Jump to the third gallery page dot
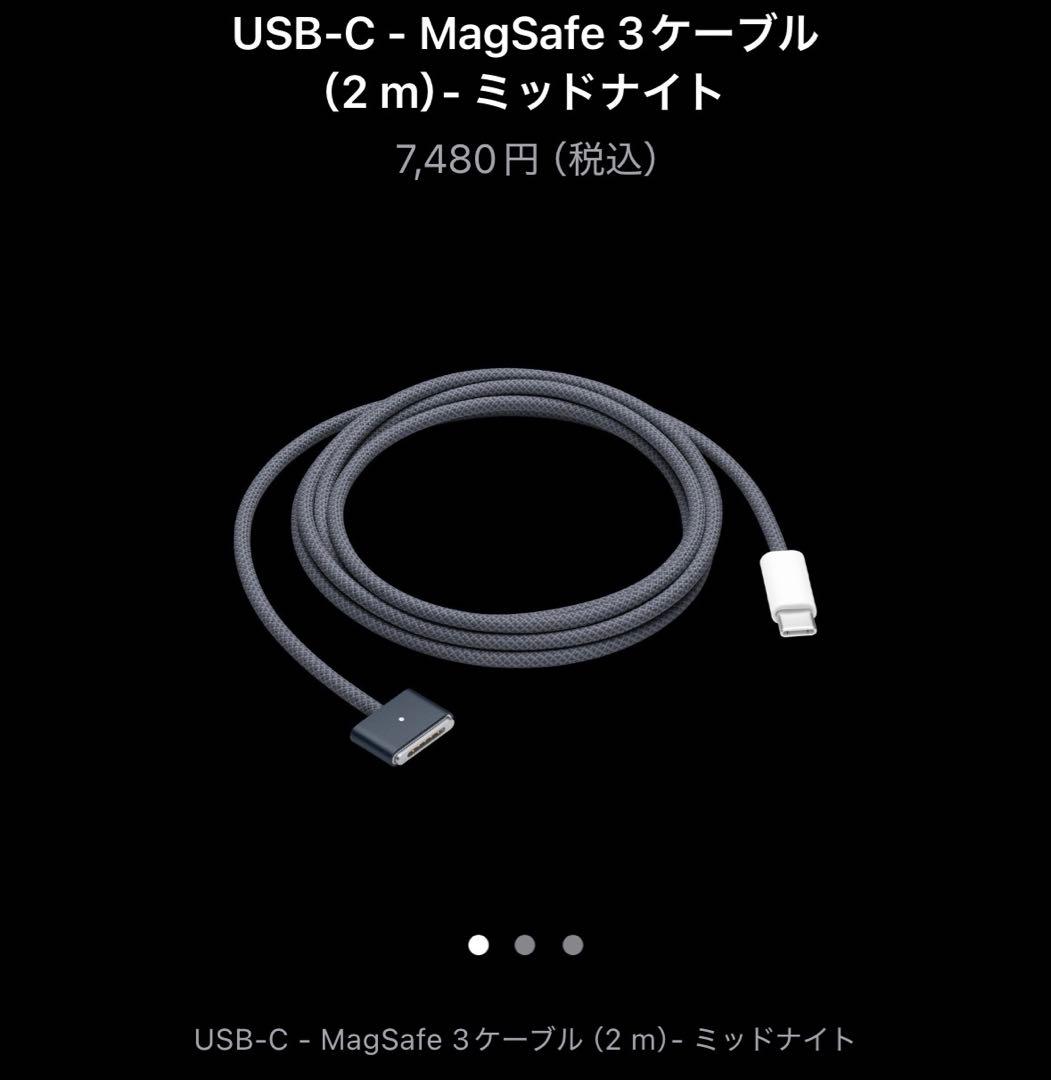 pos(572,945)
